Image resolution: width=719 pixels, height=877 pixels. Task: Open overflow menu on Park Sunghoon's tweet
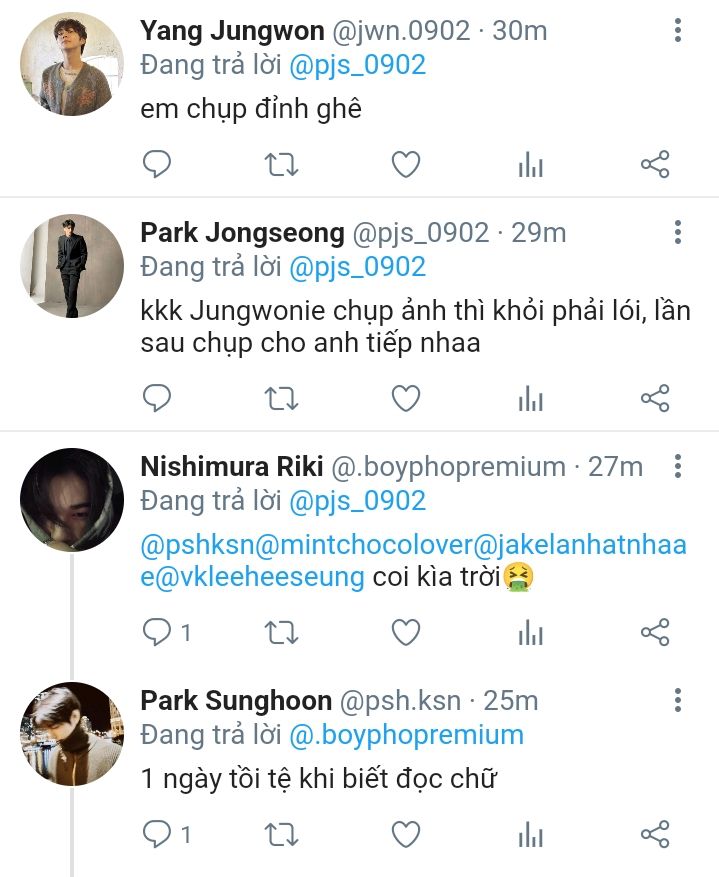[x=678, y=700]
